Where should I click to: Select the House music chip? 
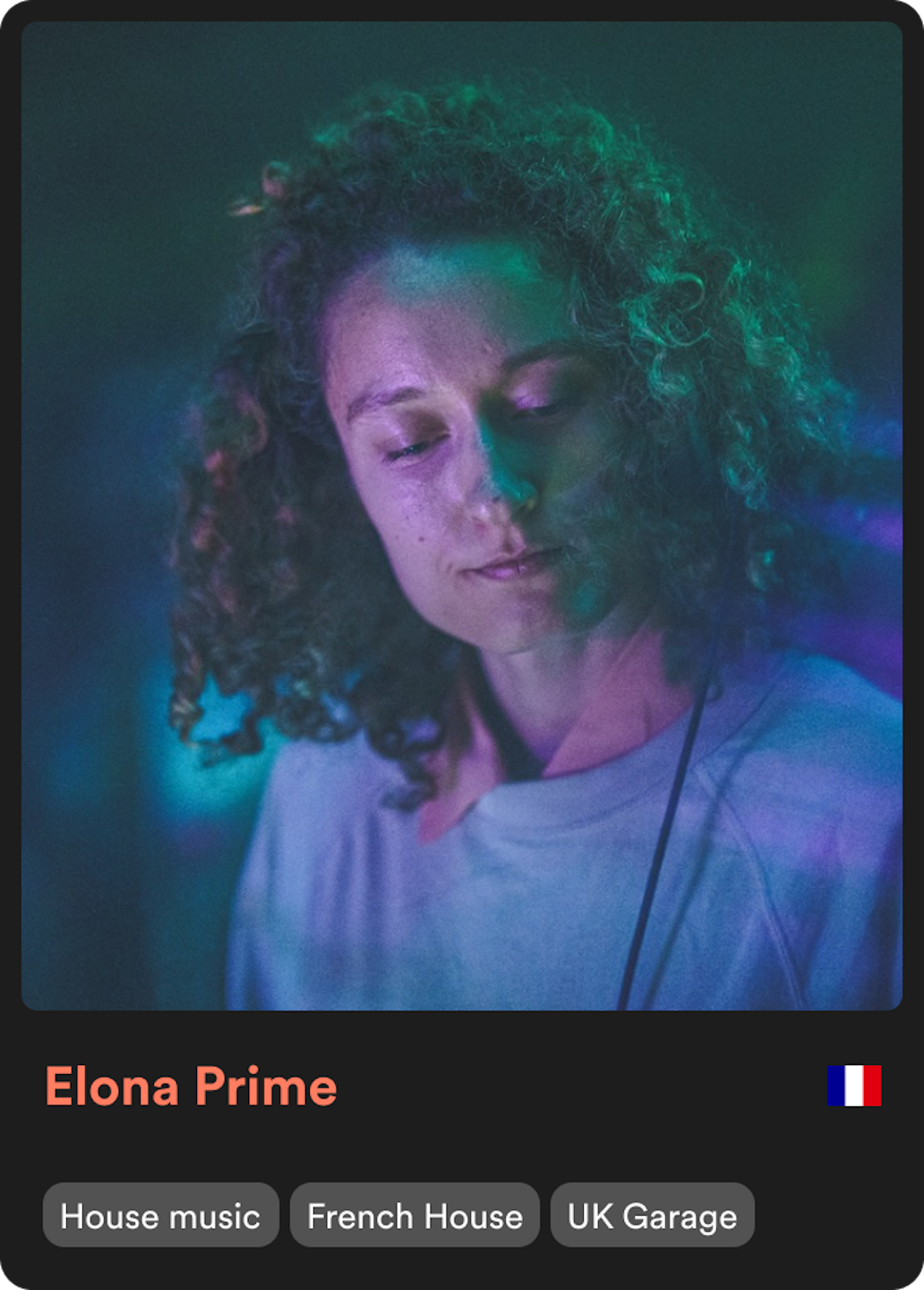point(160,1216)
